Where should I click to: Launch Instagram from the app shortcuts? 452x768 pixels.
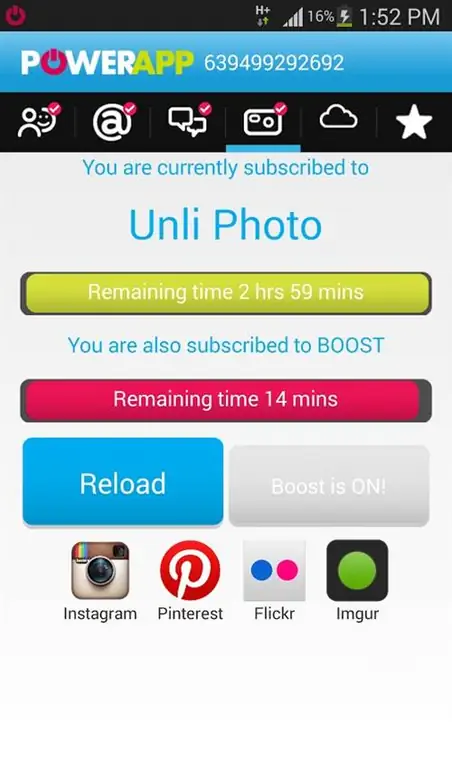click(100, 581)
